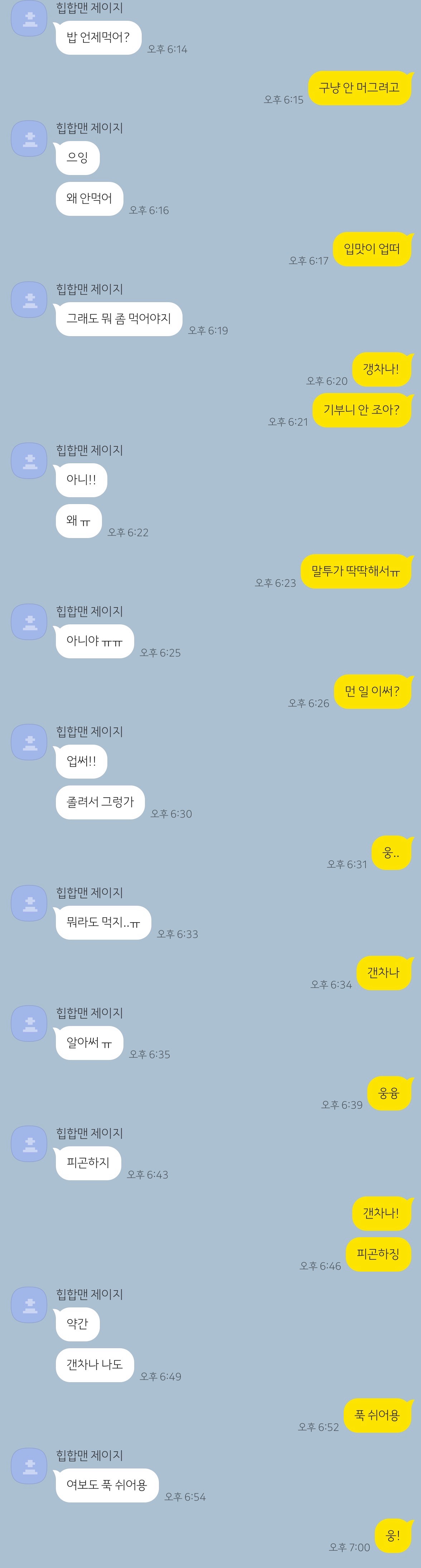Tap the profile picture next to '약간'

pyautogui.click(x=29, y=1305)
